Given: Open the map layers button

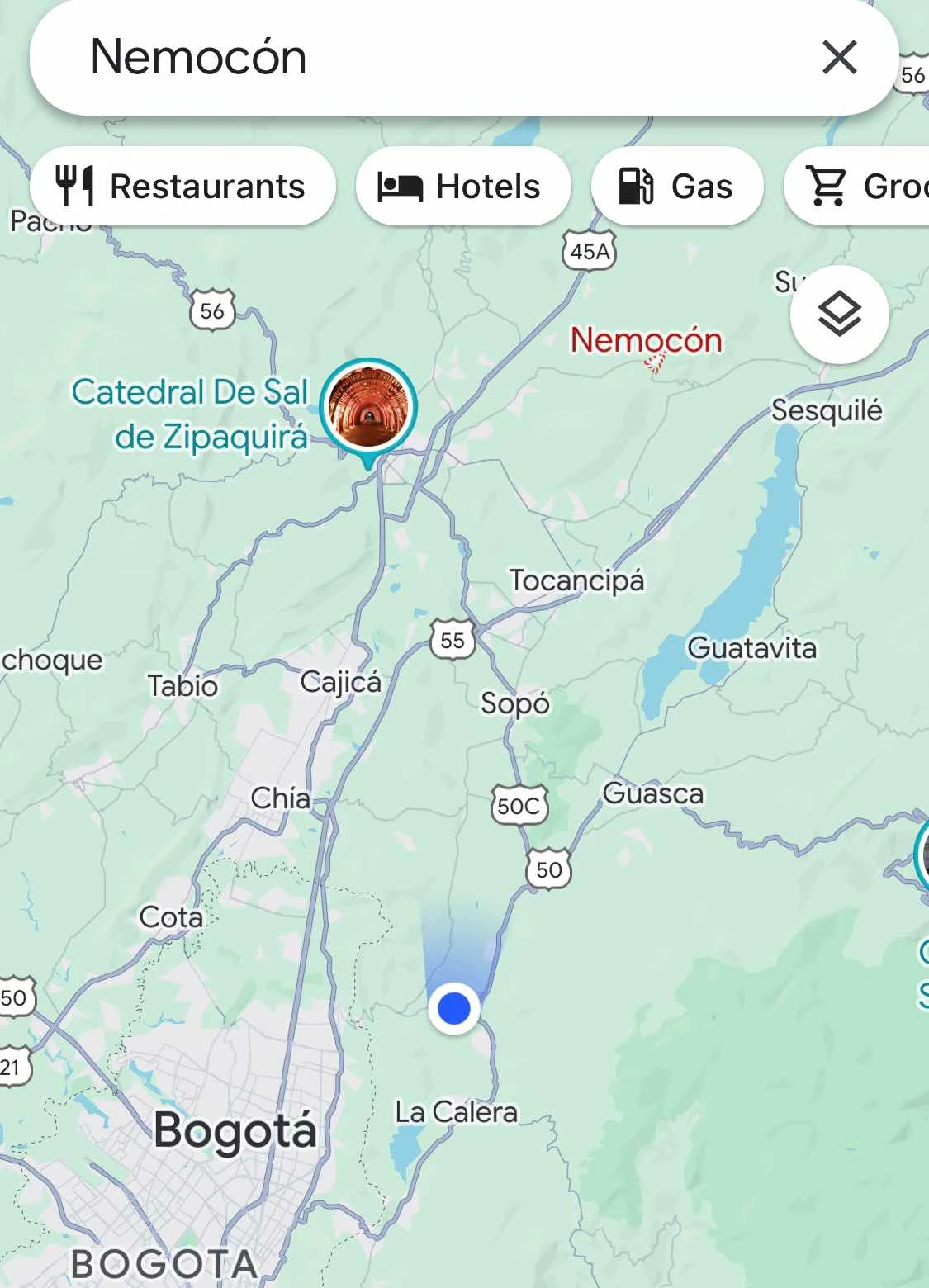Looking at the screenshot, I should point(839,315).
